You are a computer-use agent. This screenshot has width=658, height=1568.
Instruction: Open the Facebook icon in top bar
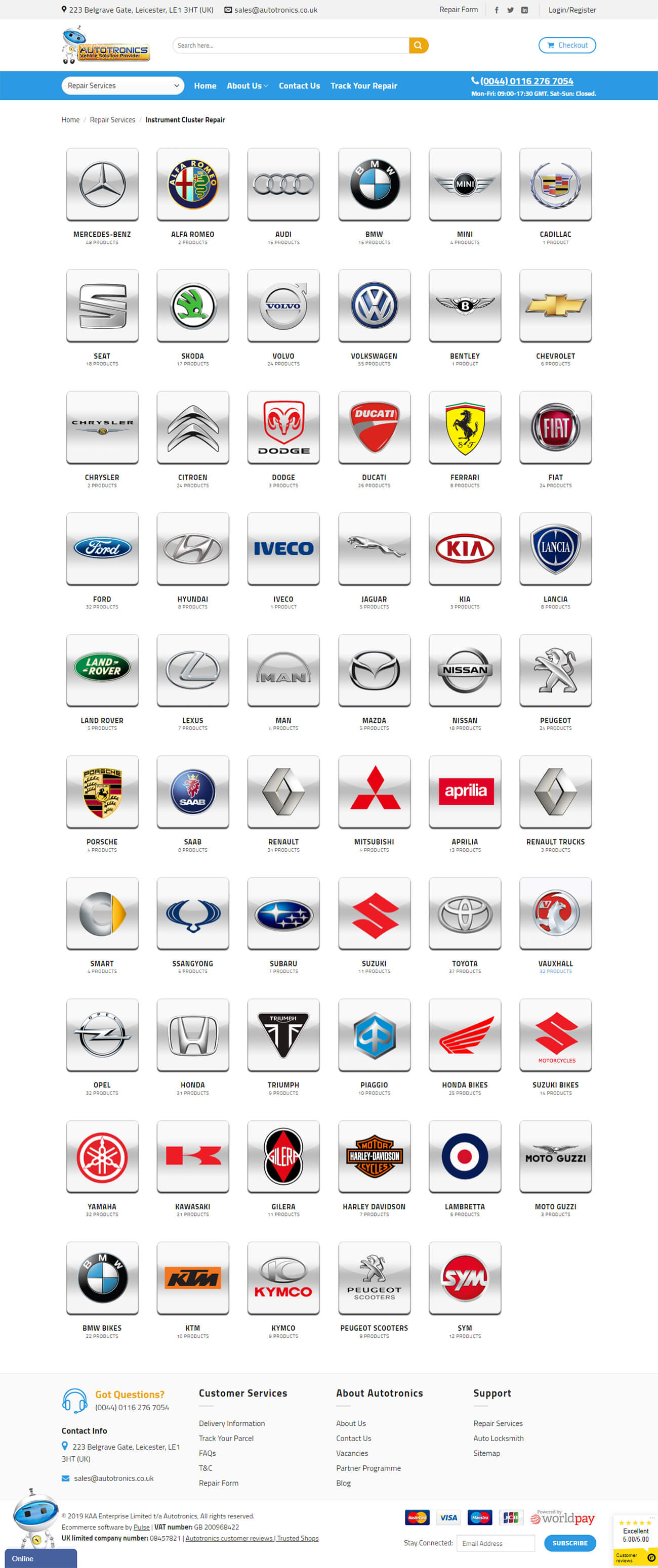[x=497, y=10]
